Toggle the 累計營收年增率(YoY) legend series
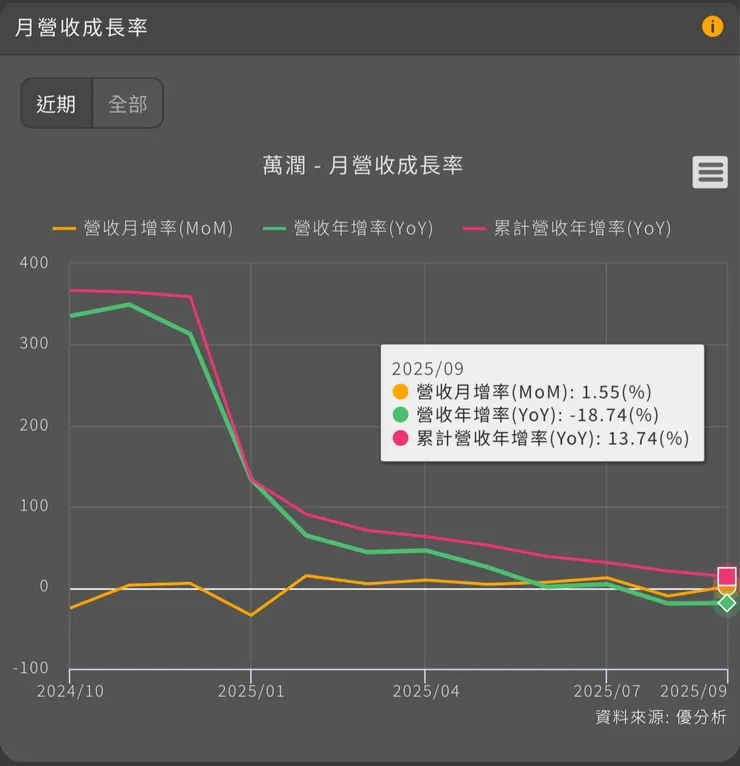 point(567,228)
